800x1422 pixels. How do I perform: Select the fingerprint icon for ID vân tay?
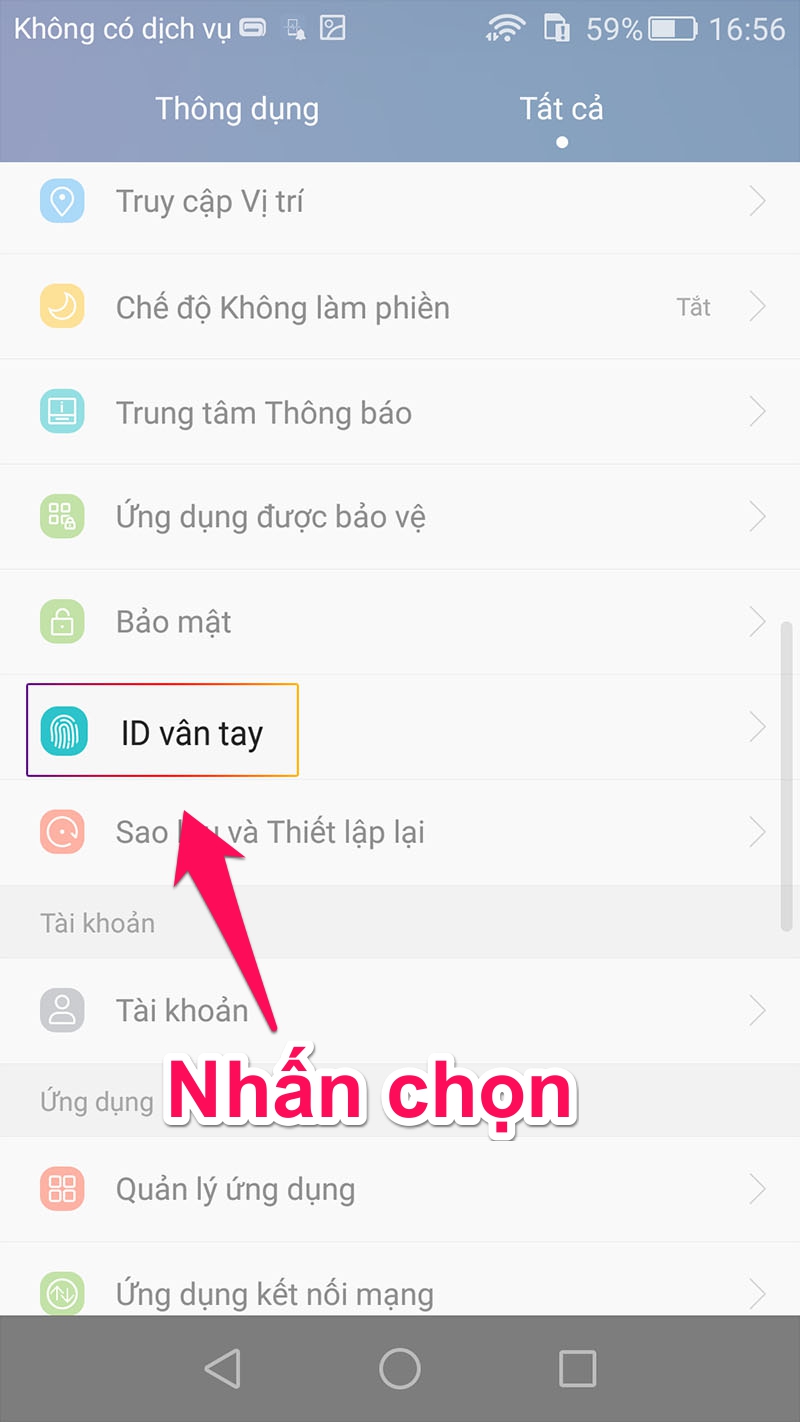coord(62,731)
